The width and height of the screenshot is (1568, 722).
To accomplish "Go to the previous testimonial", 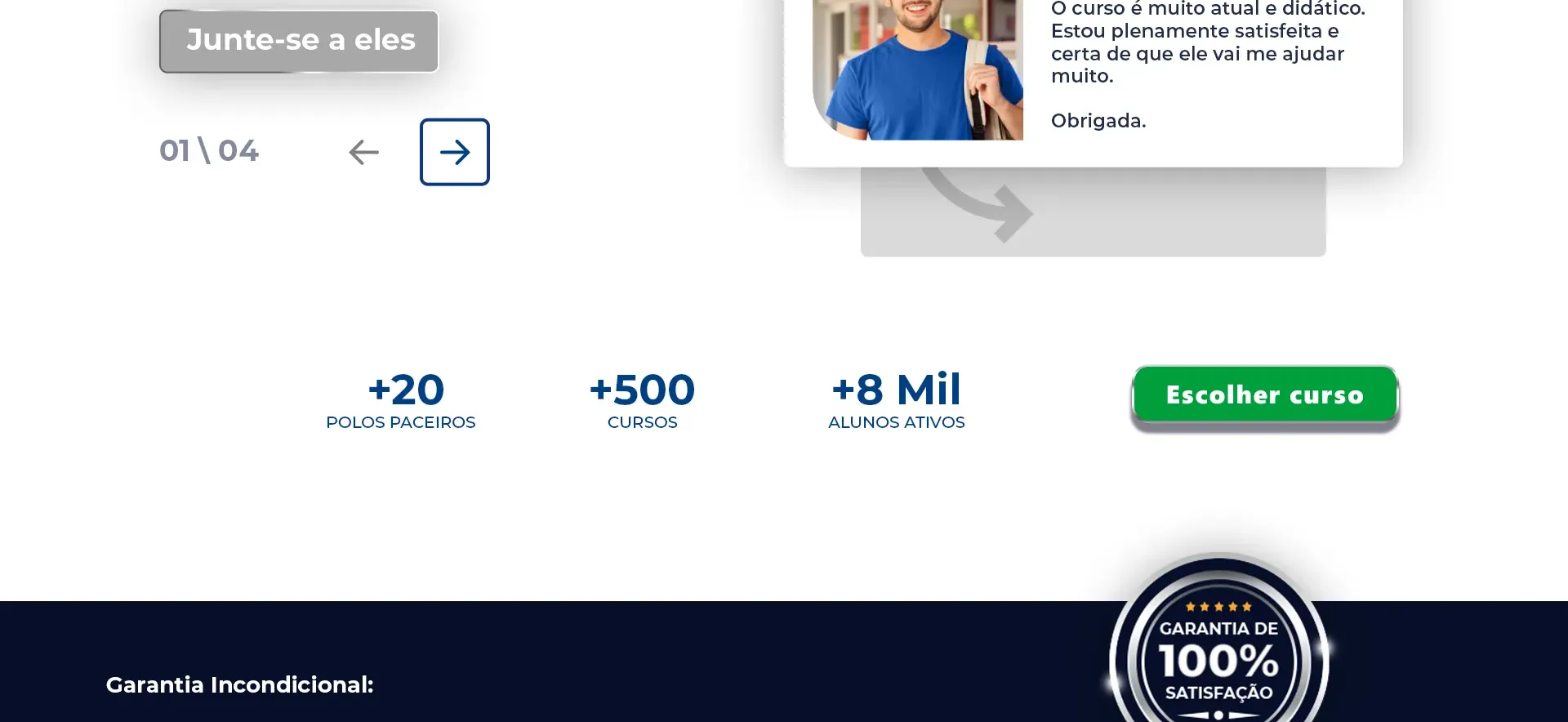I will (363, 152).
